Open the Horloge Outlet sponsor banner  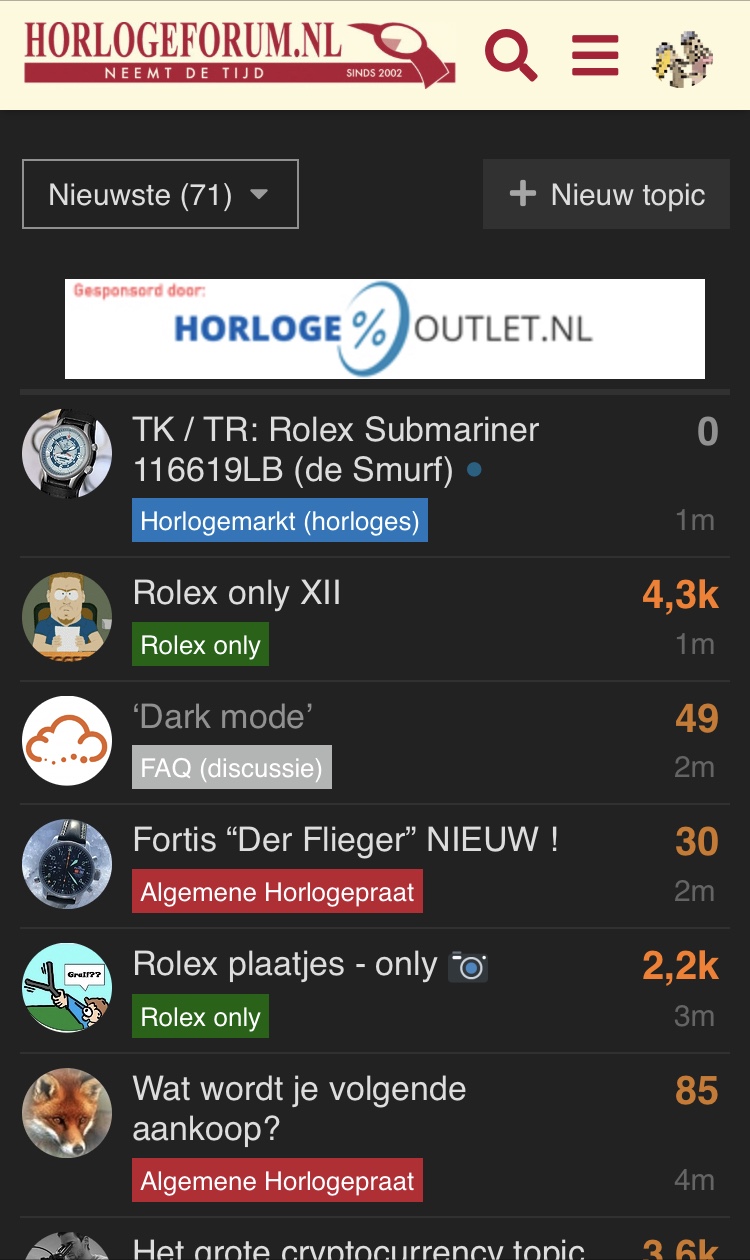(385, 329)
